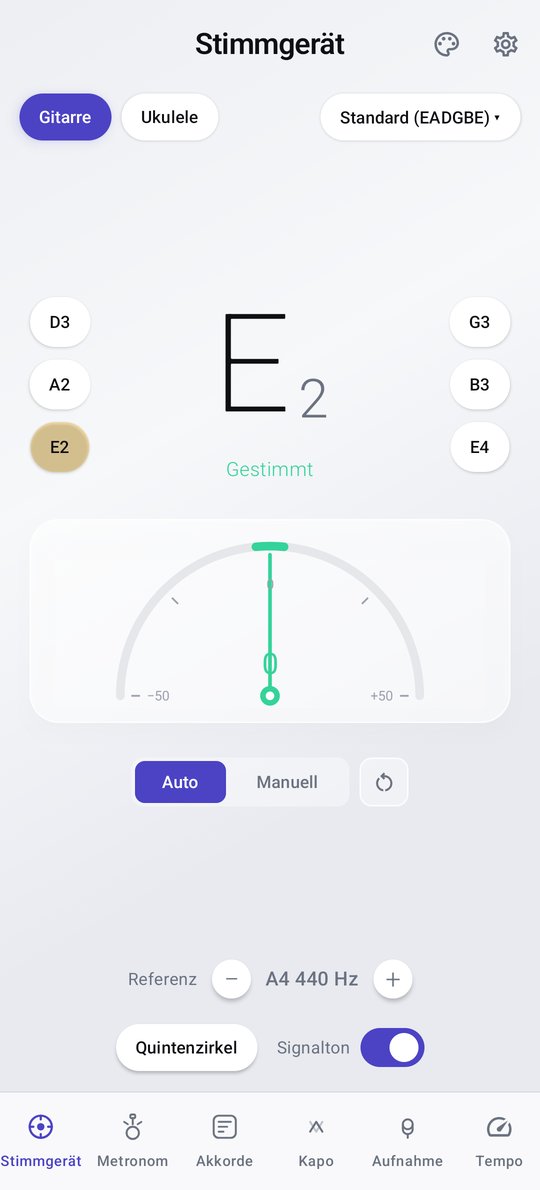540x1190 pixels.
Task: Decrease reference pitch with minus
Action: click(231, 979)
